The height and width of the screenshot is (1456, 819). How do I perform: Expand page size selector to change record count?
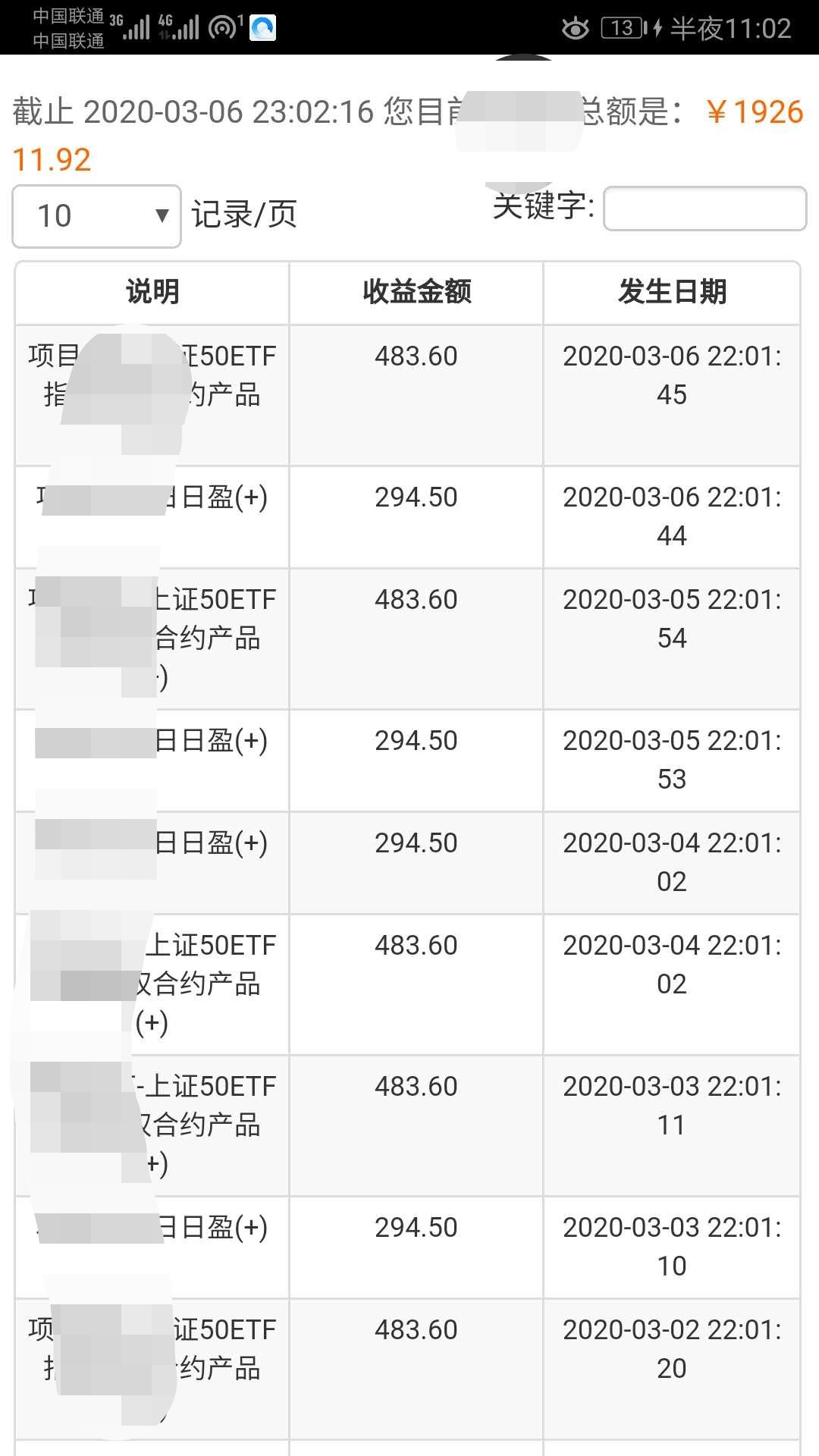pos(96,216)
